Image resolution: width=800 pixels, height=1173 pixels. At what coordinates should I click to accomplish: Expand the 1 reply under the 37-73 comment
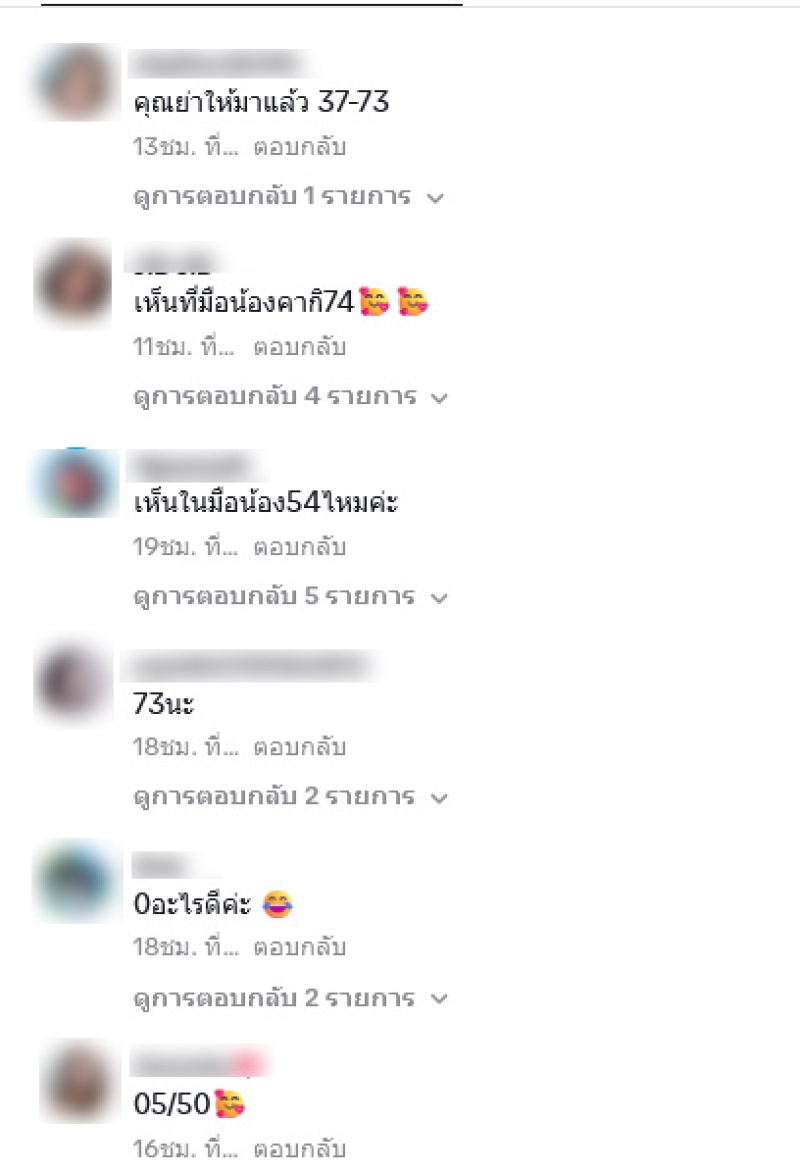point(287,197)
